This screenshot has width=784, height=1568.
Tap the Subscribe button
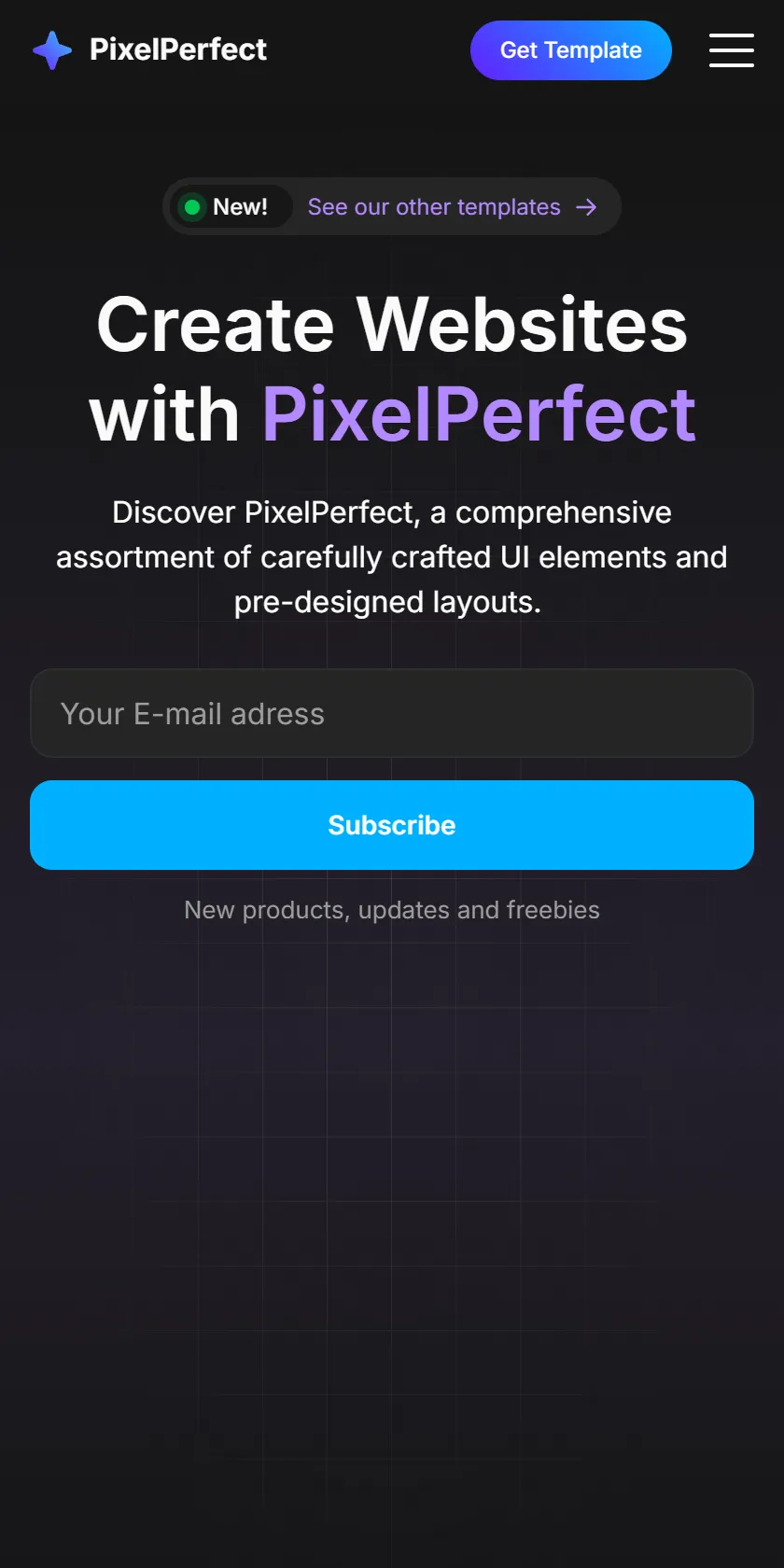392,825
